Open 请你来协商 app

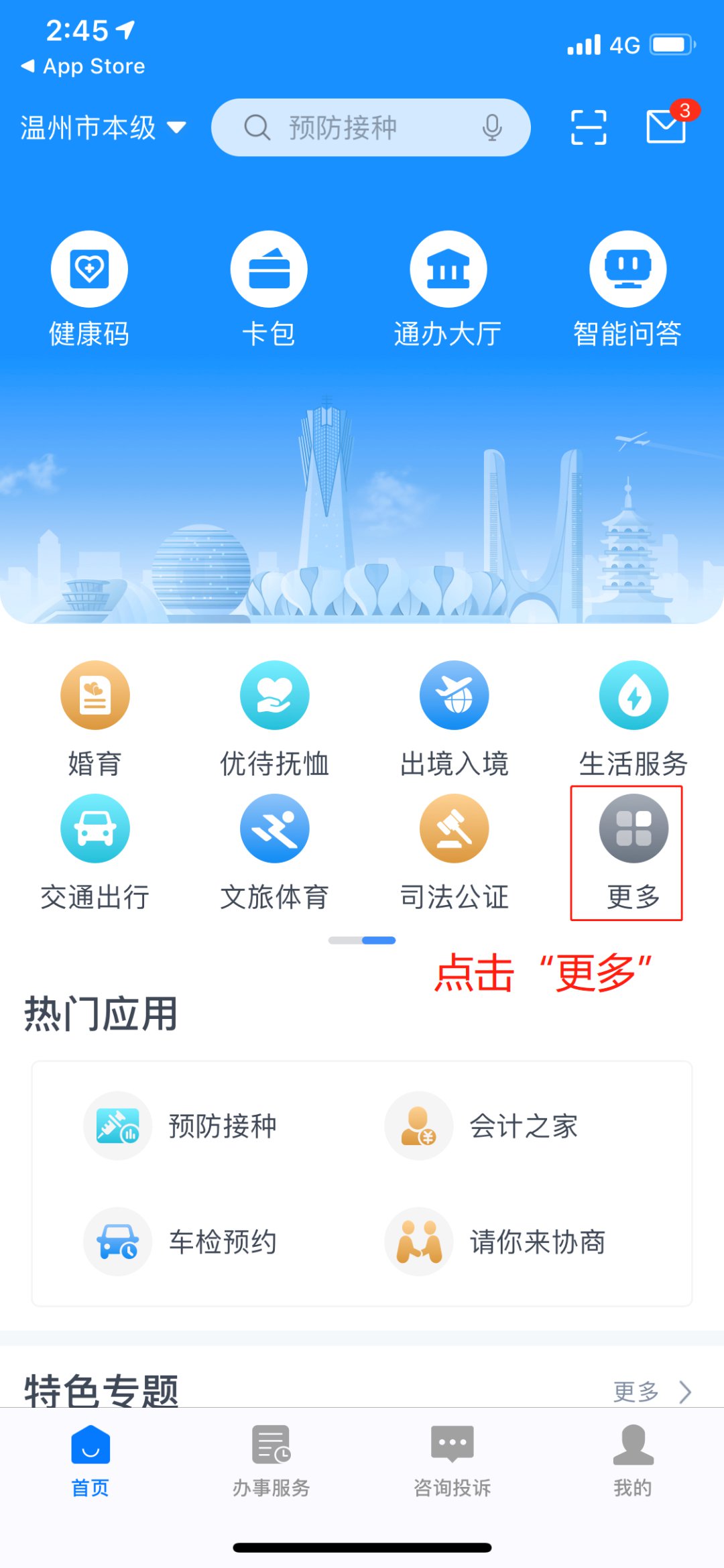[x=496, y=1242]
